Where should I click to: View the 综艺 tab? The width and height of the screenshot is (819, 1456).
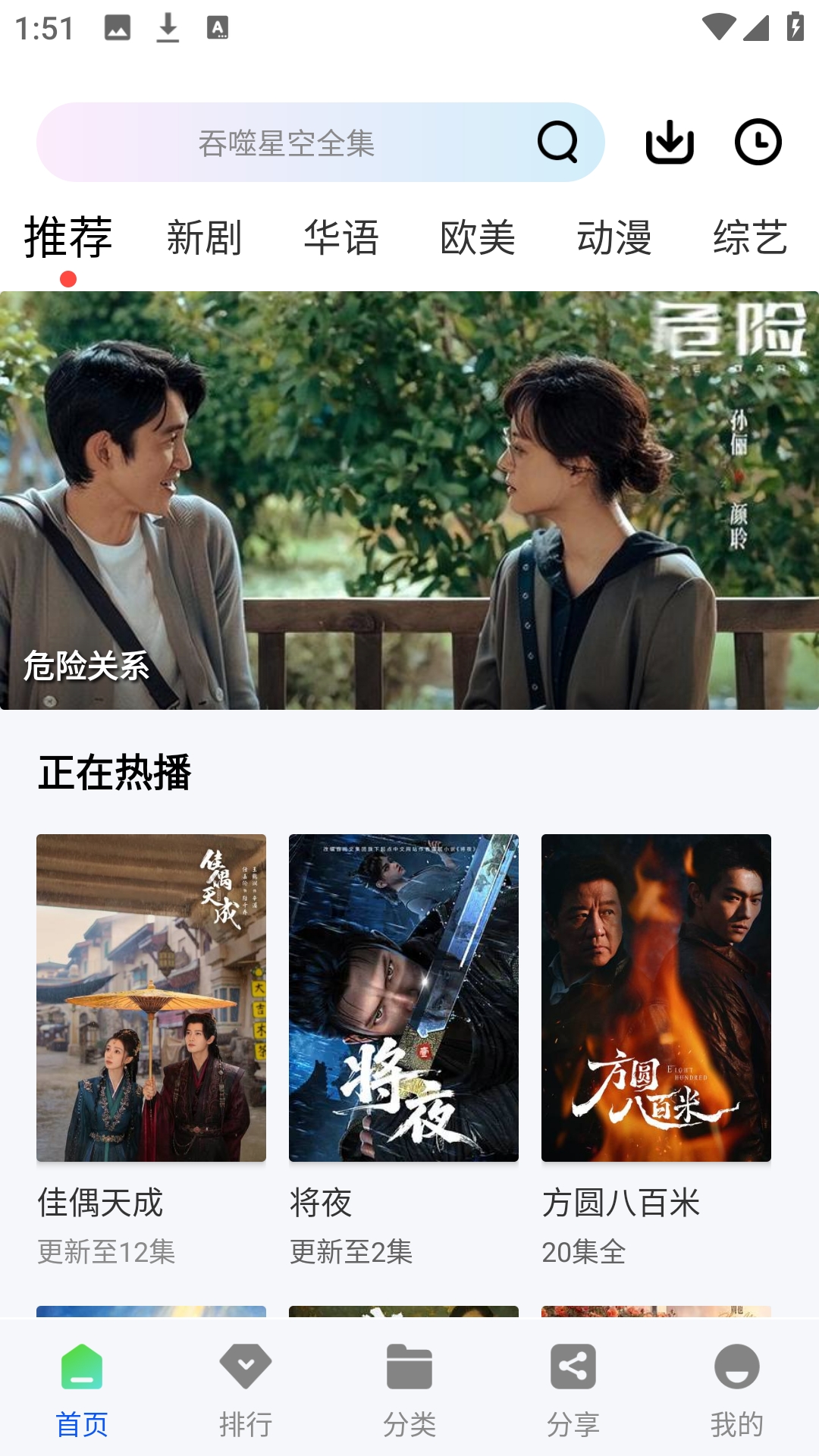point(751,238)
